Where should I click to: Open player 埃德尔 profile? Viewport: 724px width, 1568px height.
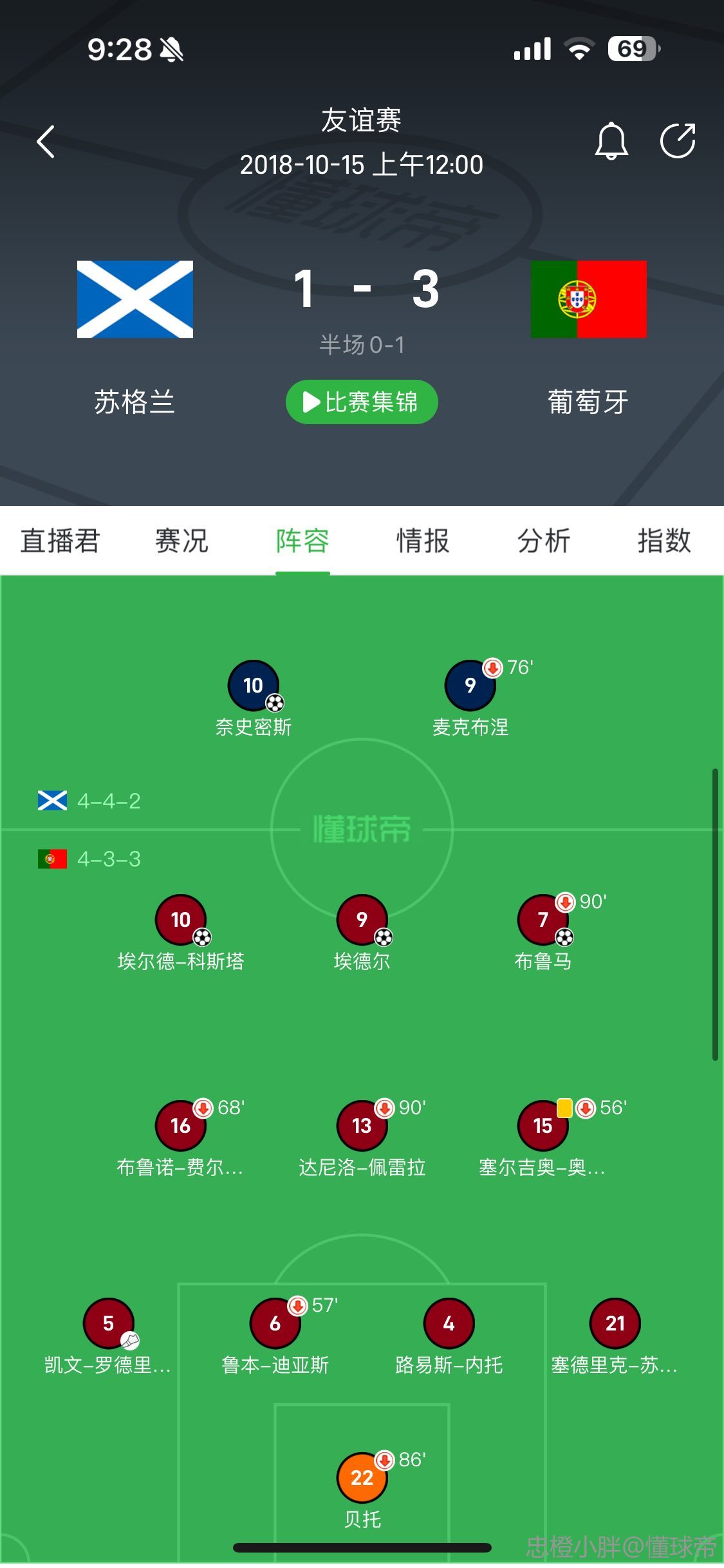point(362,920)
